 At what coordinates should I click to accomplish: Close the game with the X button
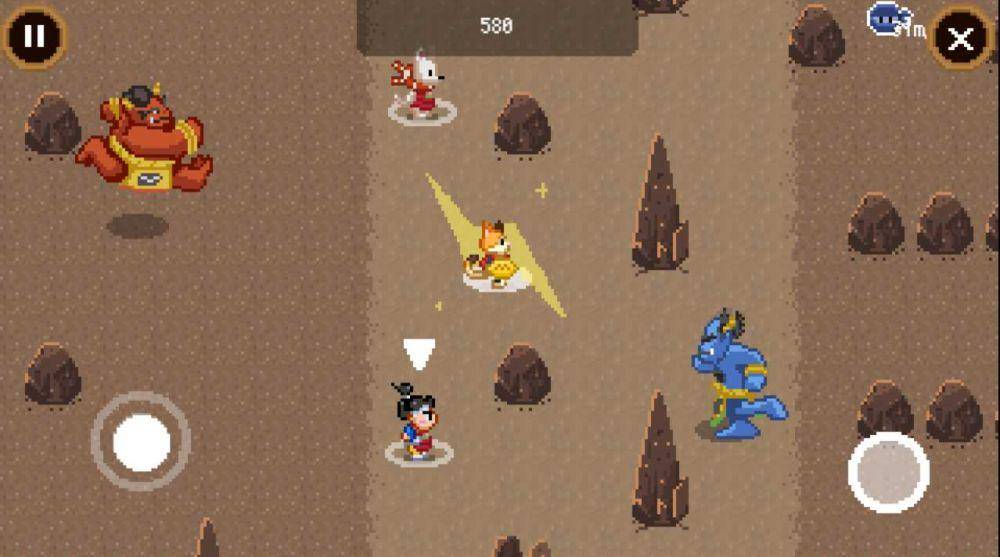tap(960, 39)
